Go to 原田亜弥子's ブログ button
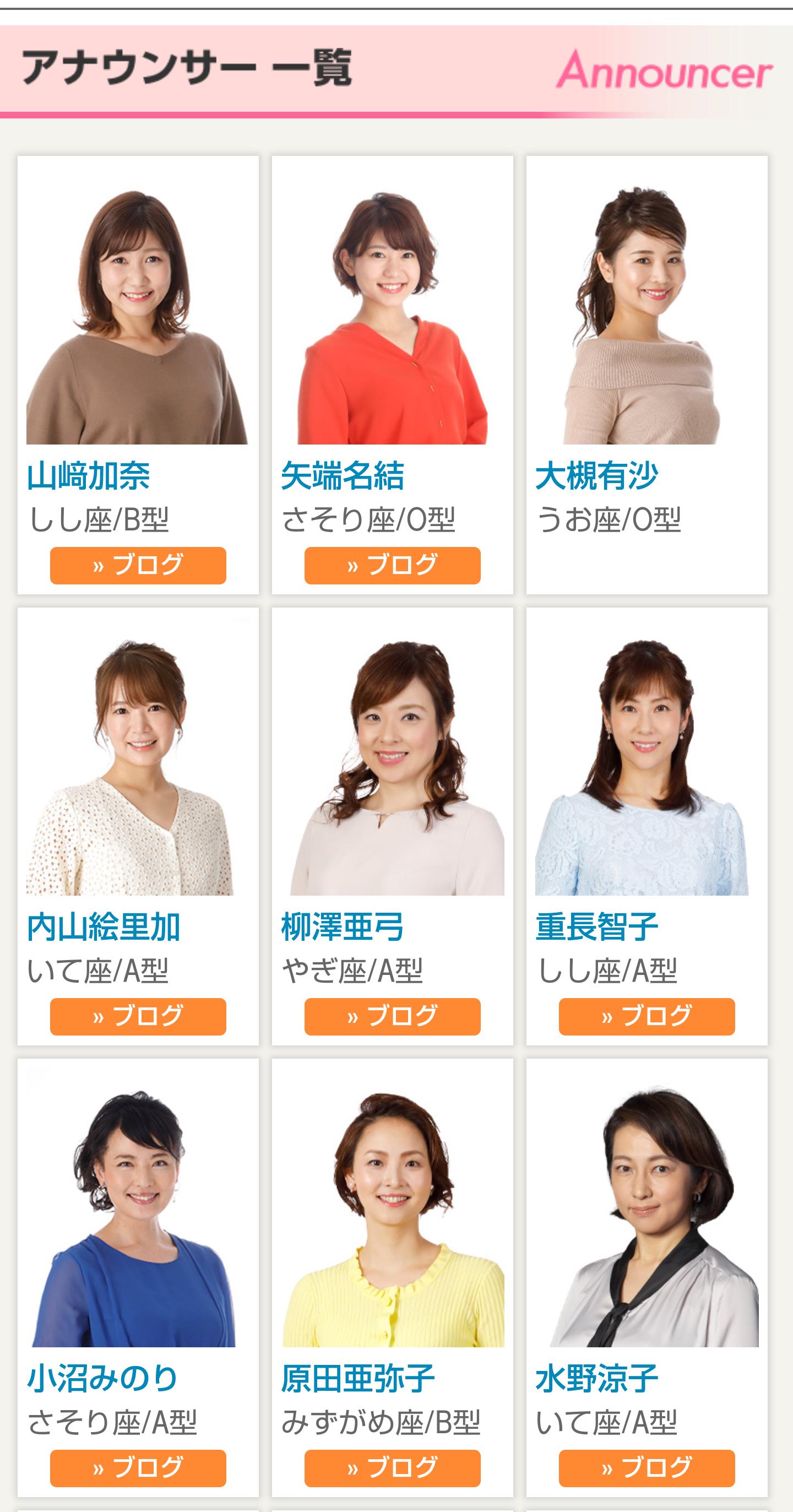The height and width of the screenshot is (1512, 793). tap(392, 1468)
